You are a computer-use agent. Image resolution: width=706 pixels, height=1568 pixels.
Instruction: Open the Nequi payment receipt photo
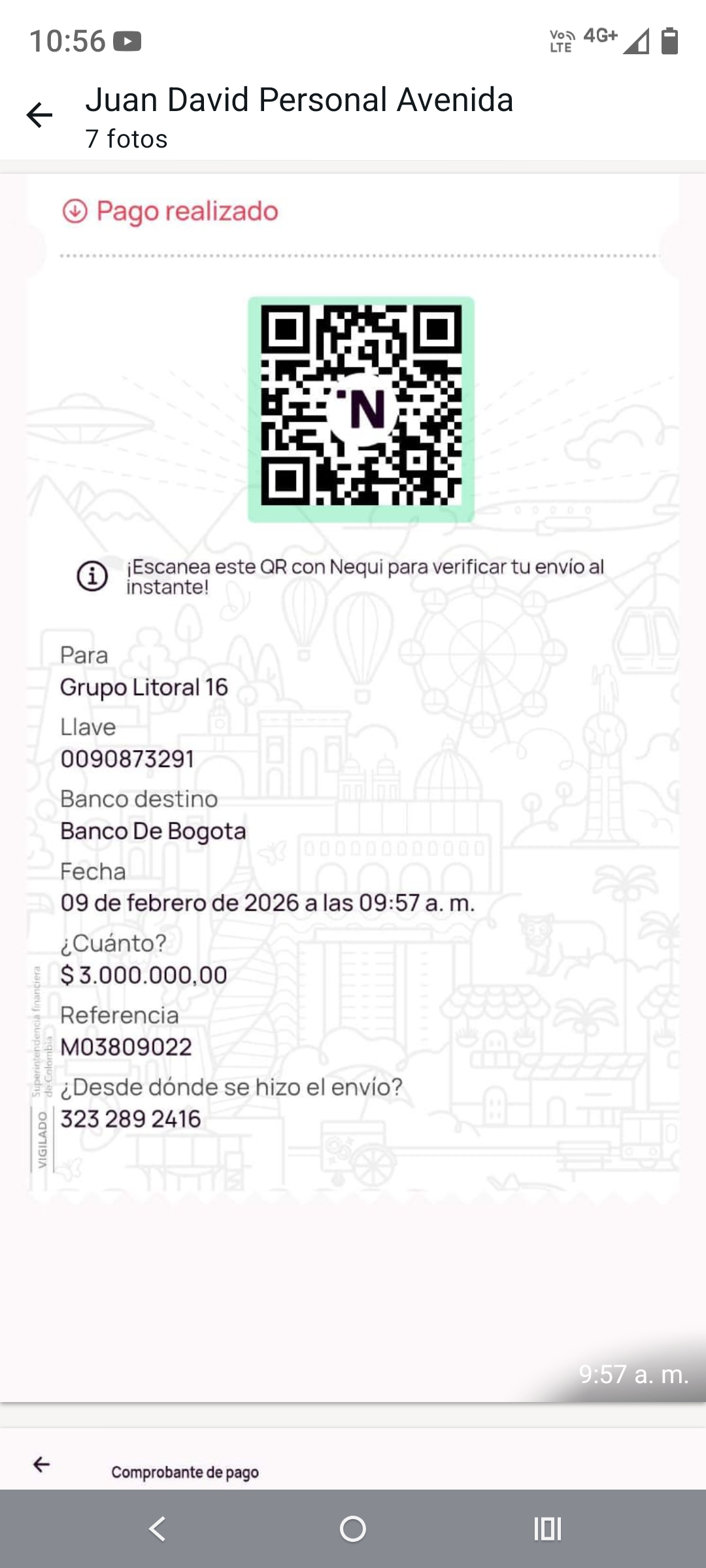pos(353,787)
